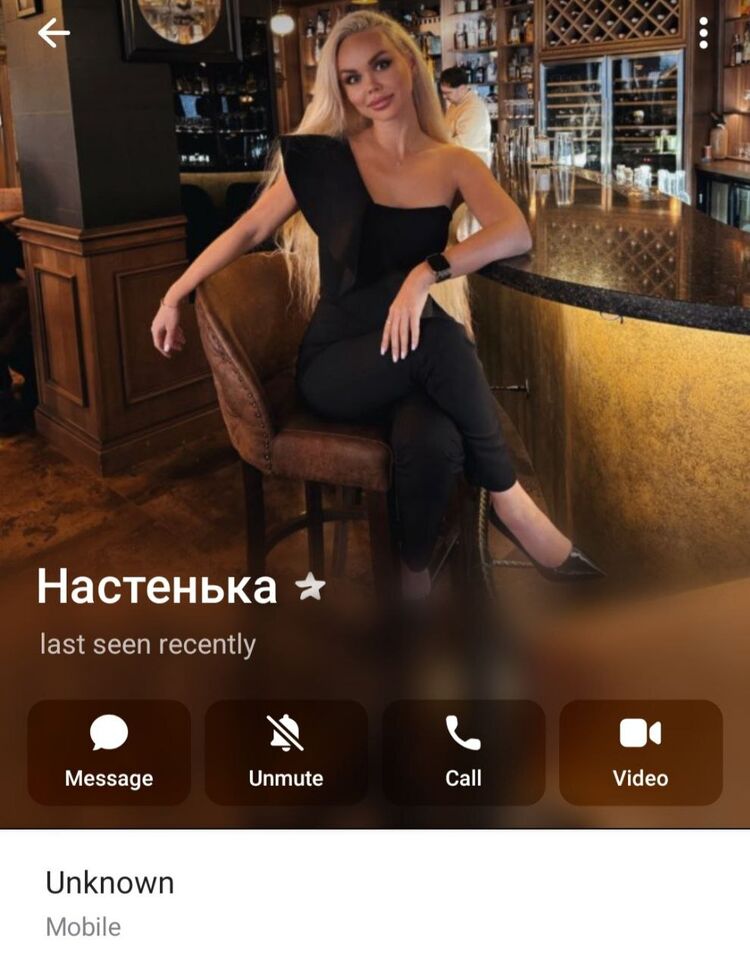Open the full-size profile photo

pos(375,300)
